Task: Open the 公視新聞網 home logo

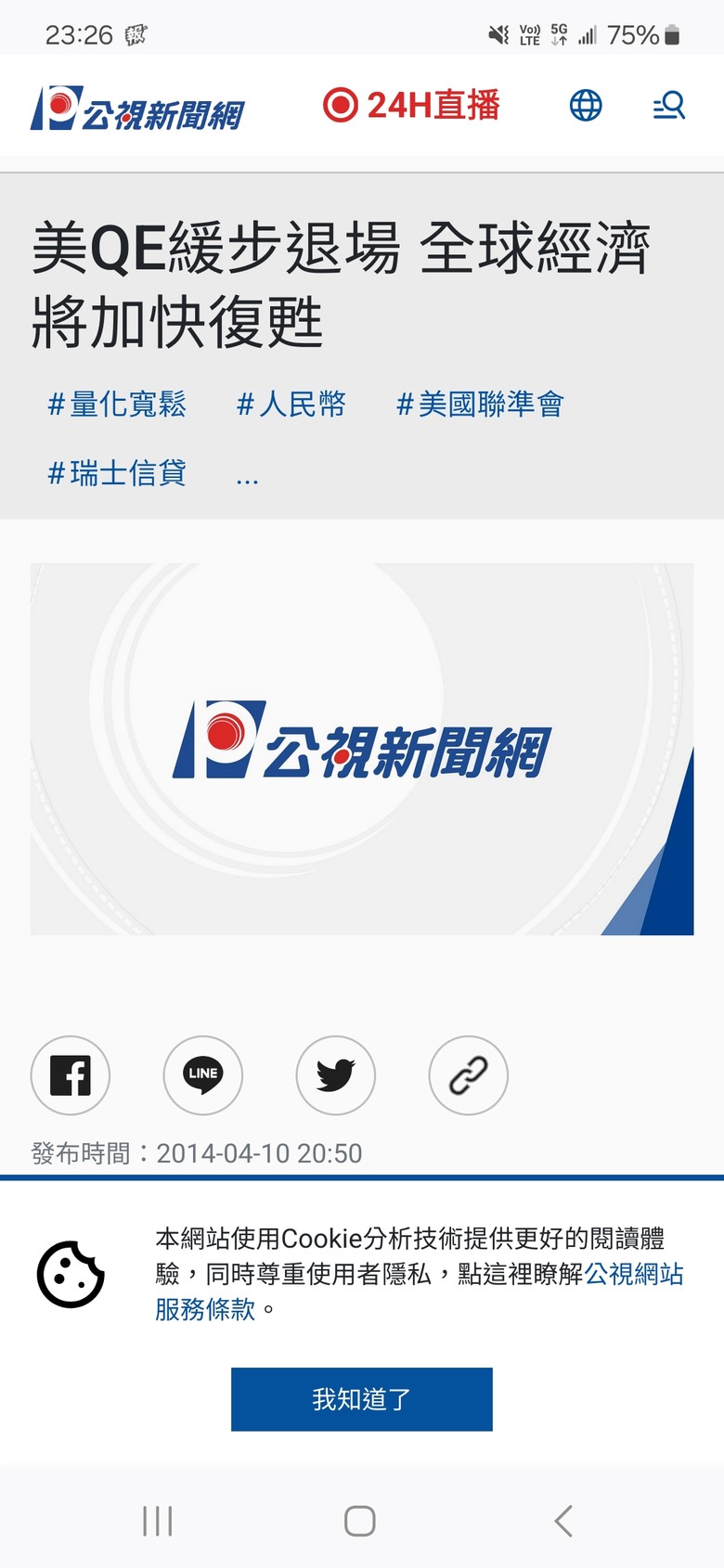Action: [137, 109]
